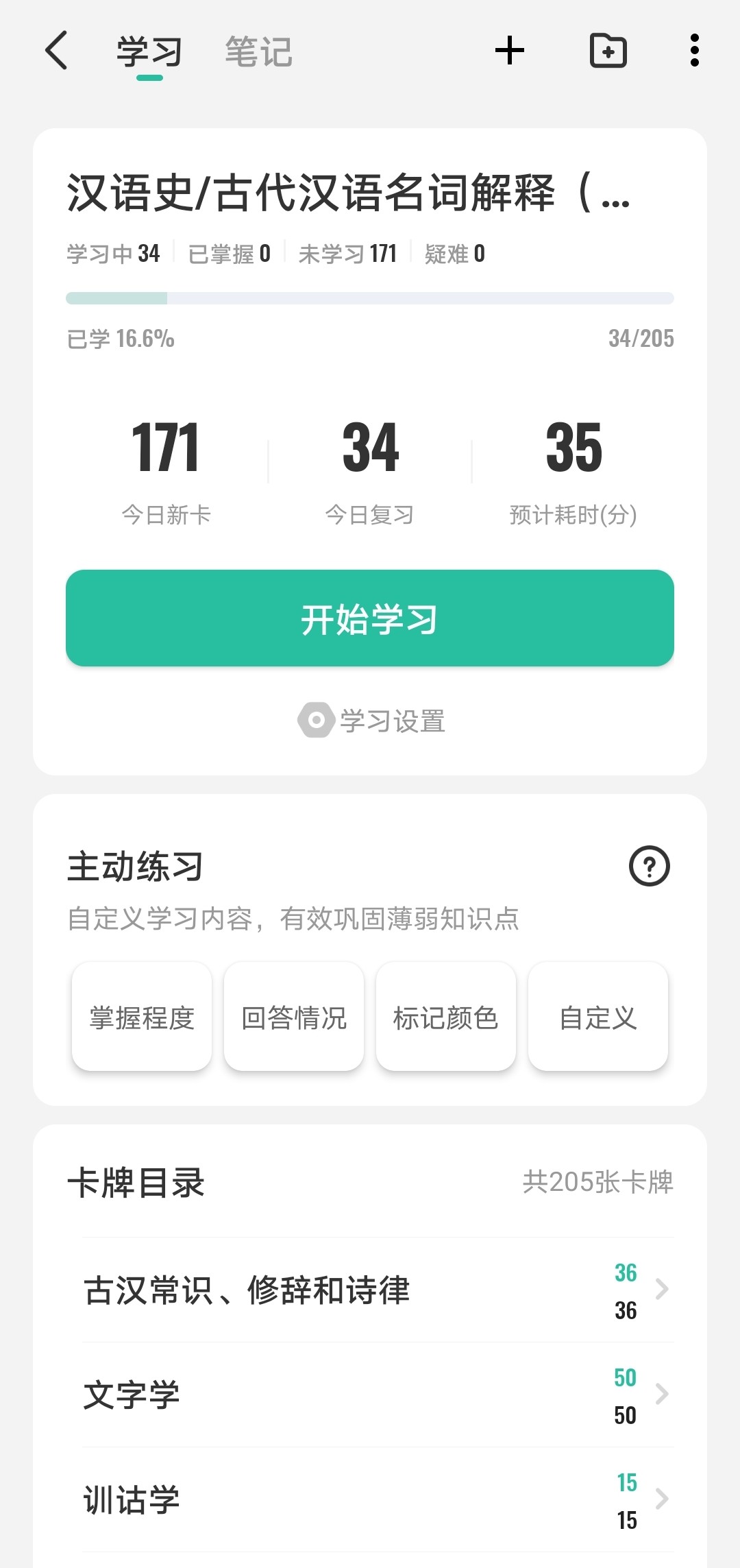Viewport: 740px width, 1568px height.
Task: Tap the plus icon to add a card
Action: (x=510, y=51)
